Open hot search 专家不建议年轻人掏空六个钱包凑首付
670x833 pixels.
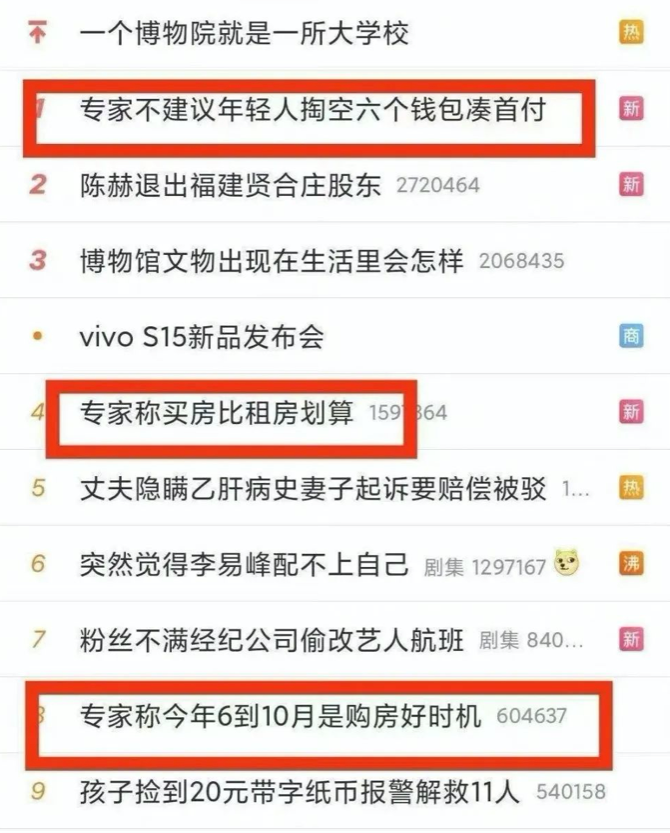[x=312, y=109]
